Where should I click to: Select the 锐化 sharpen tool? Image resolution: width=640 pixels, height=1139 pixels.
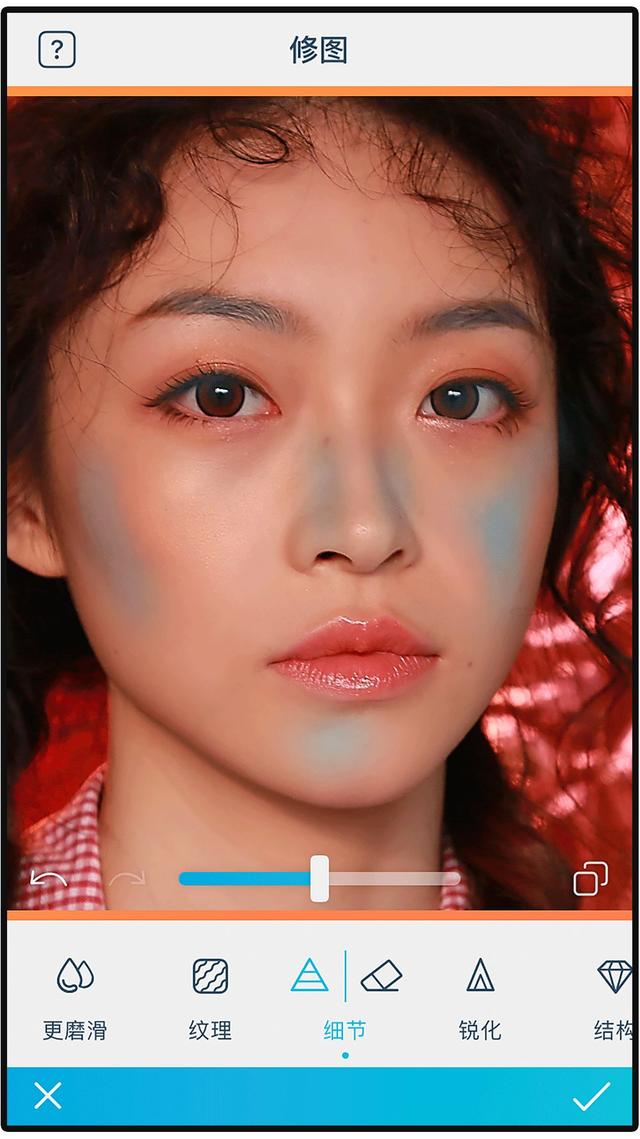[x=480, y=994]
